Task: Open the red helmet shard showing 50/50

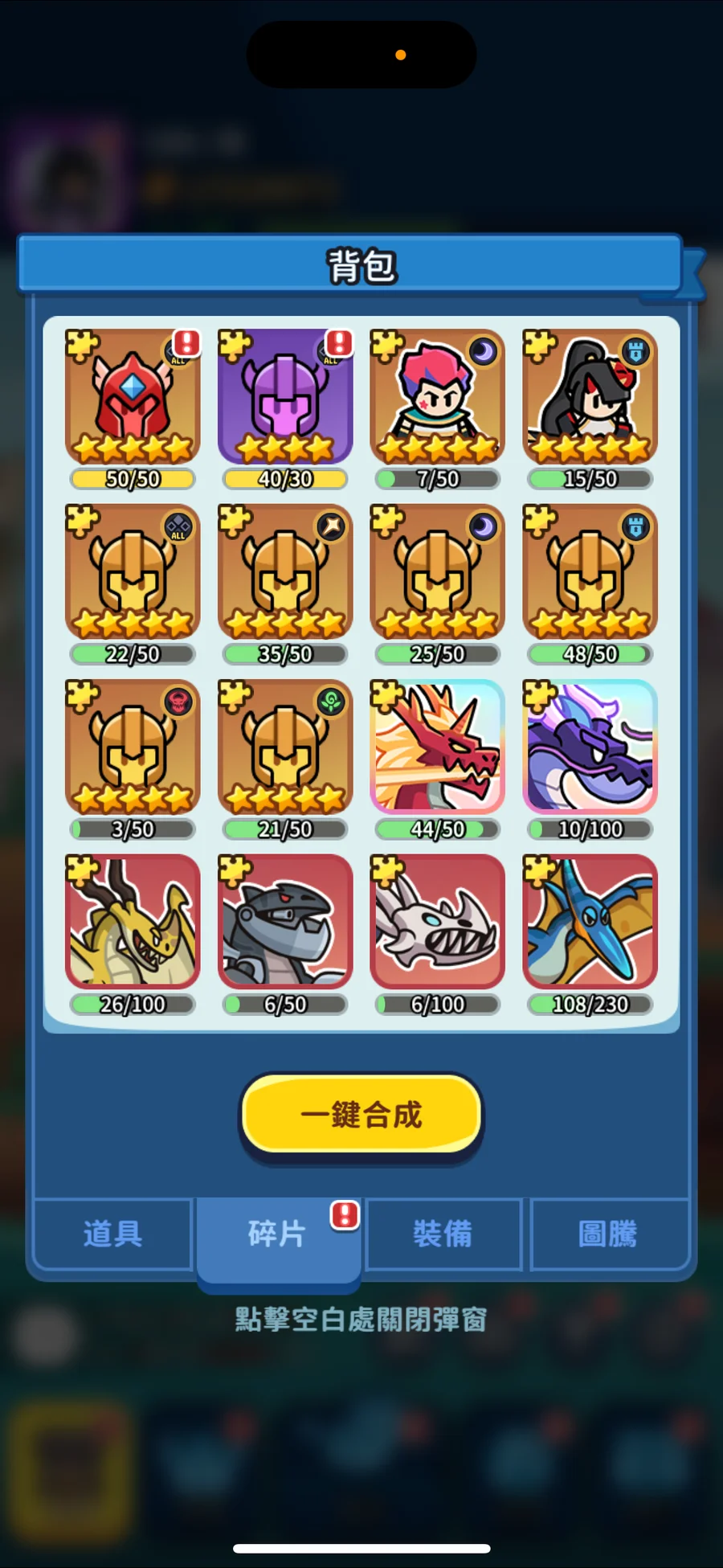Action: (x=133, y=397)
